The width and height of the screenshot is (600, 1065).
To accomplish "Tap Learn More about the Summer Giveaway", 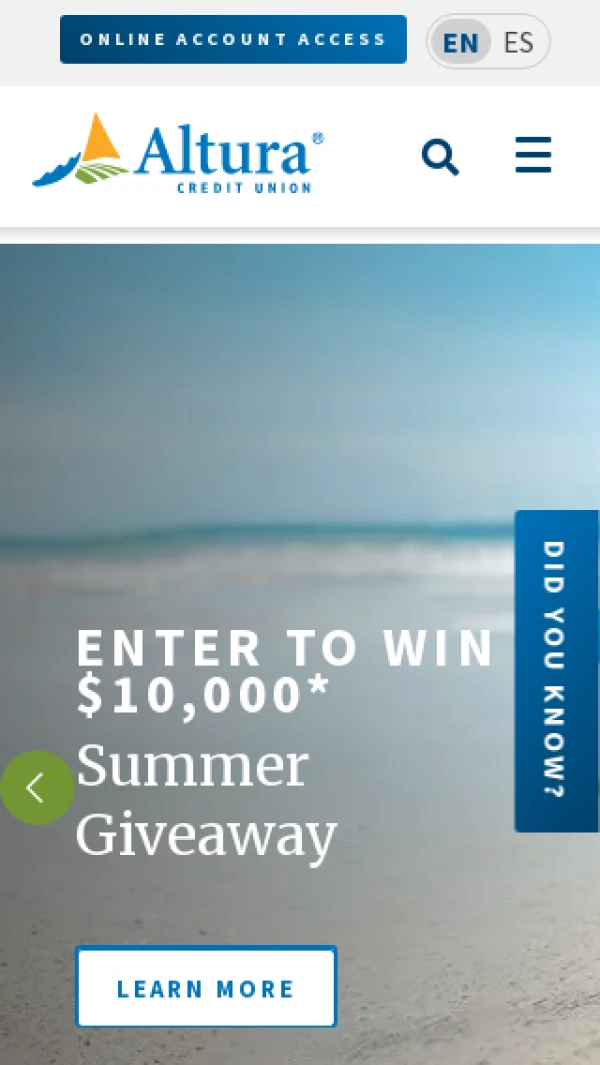I will click(206, 988).
